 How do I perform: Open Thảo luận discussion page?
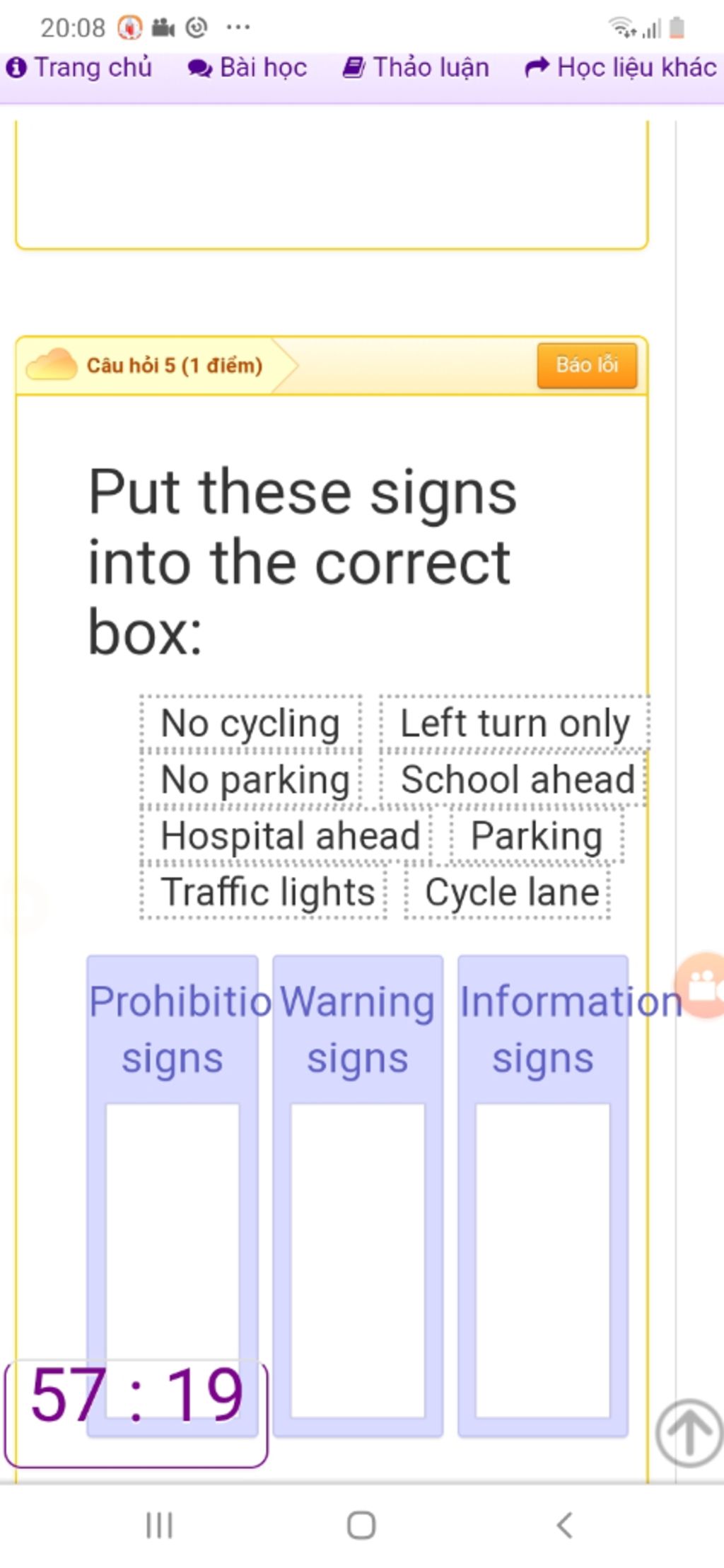(x=416, y=68)
